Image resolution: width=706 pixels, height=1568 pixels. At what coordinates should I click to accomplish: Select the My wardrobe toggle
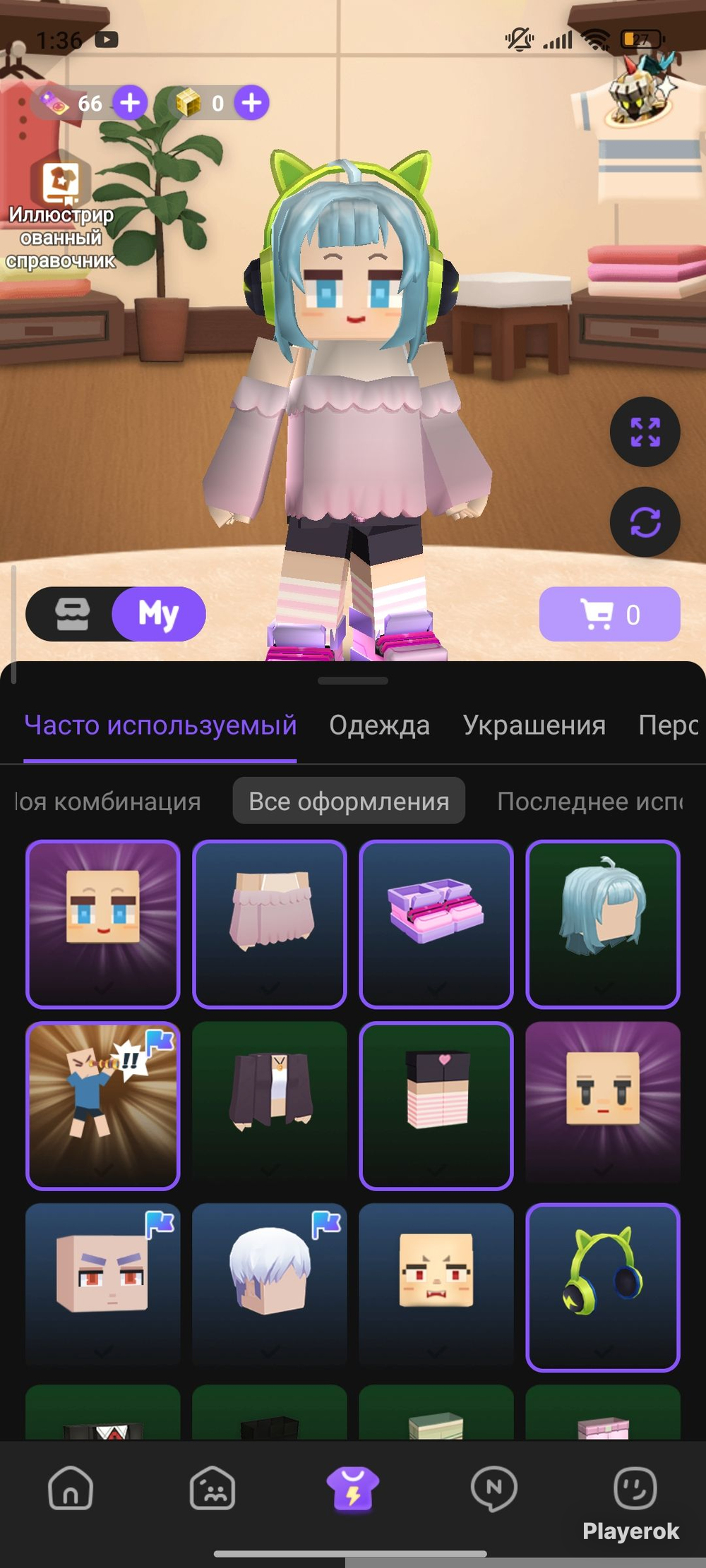159,614
